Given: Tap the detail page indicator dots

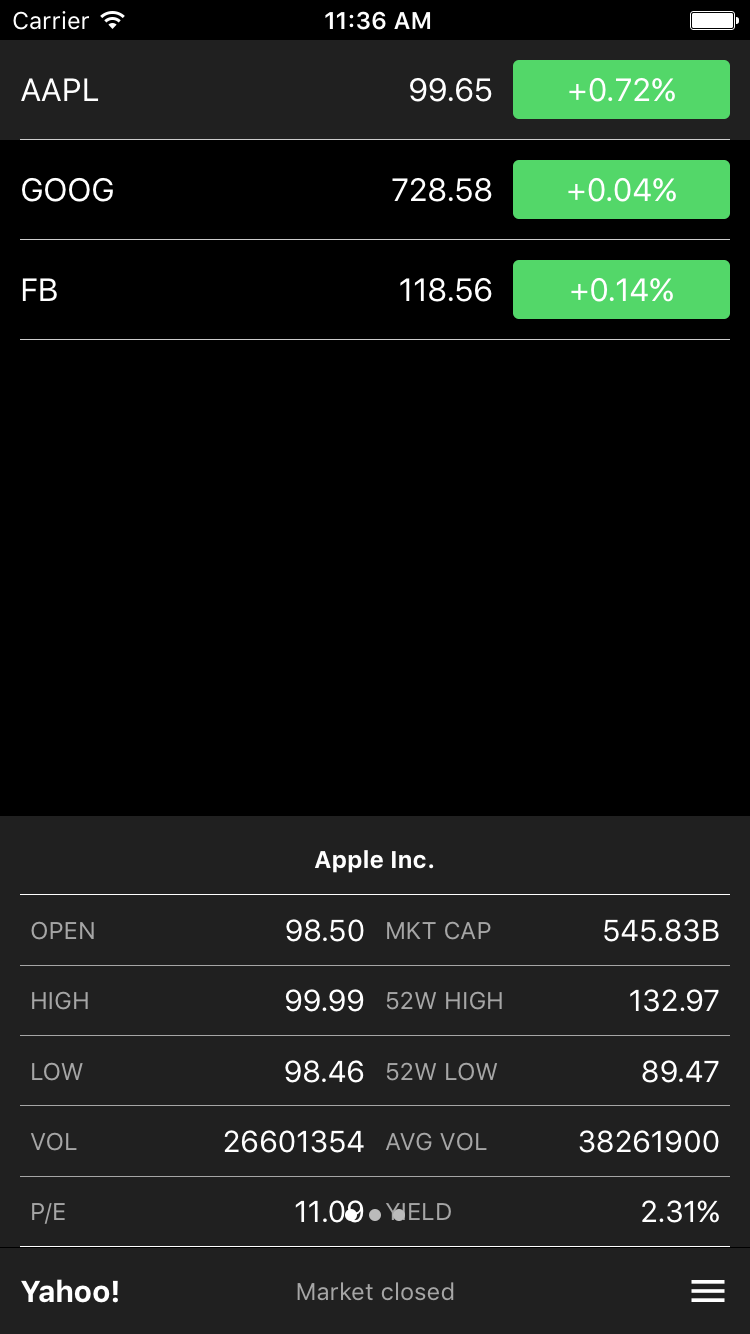Looking at the screenshot, I should coord(375,1215).
